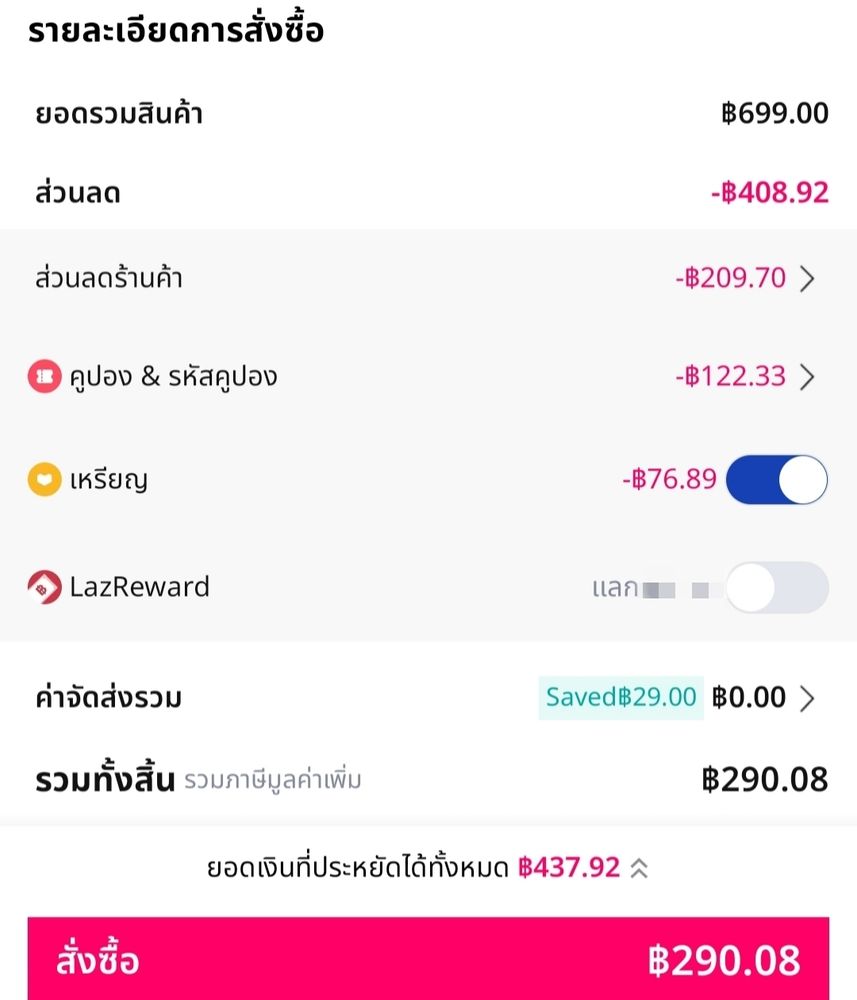The width and height of the screenshot is (857, 1000).
Task: Enable the LazReward redemption switch
Action: (x=777, y=587)
